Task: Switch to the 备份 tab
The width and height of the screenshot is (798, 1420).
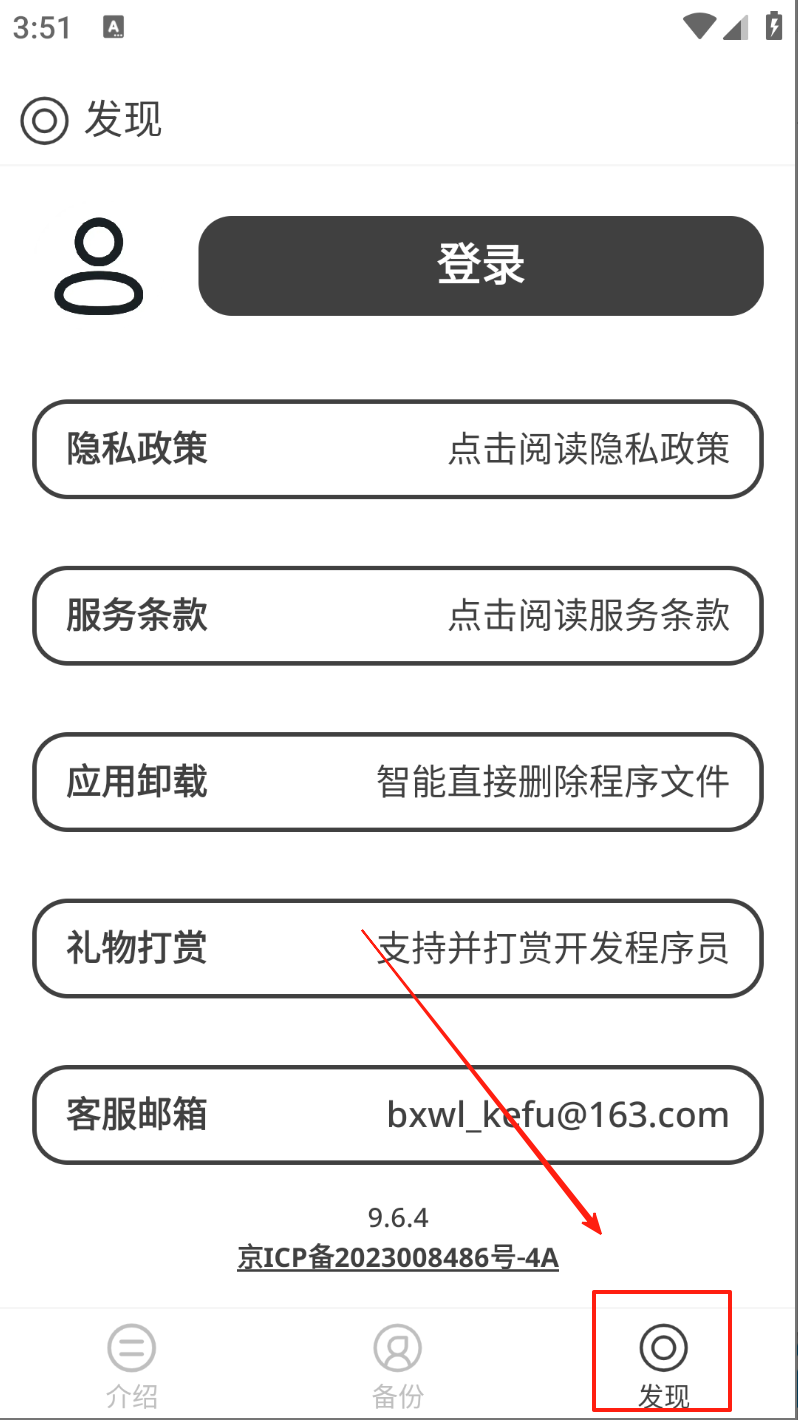Action: click(398, 1364)
